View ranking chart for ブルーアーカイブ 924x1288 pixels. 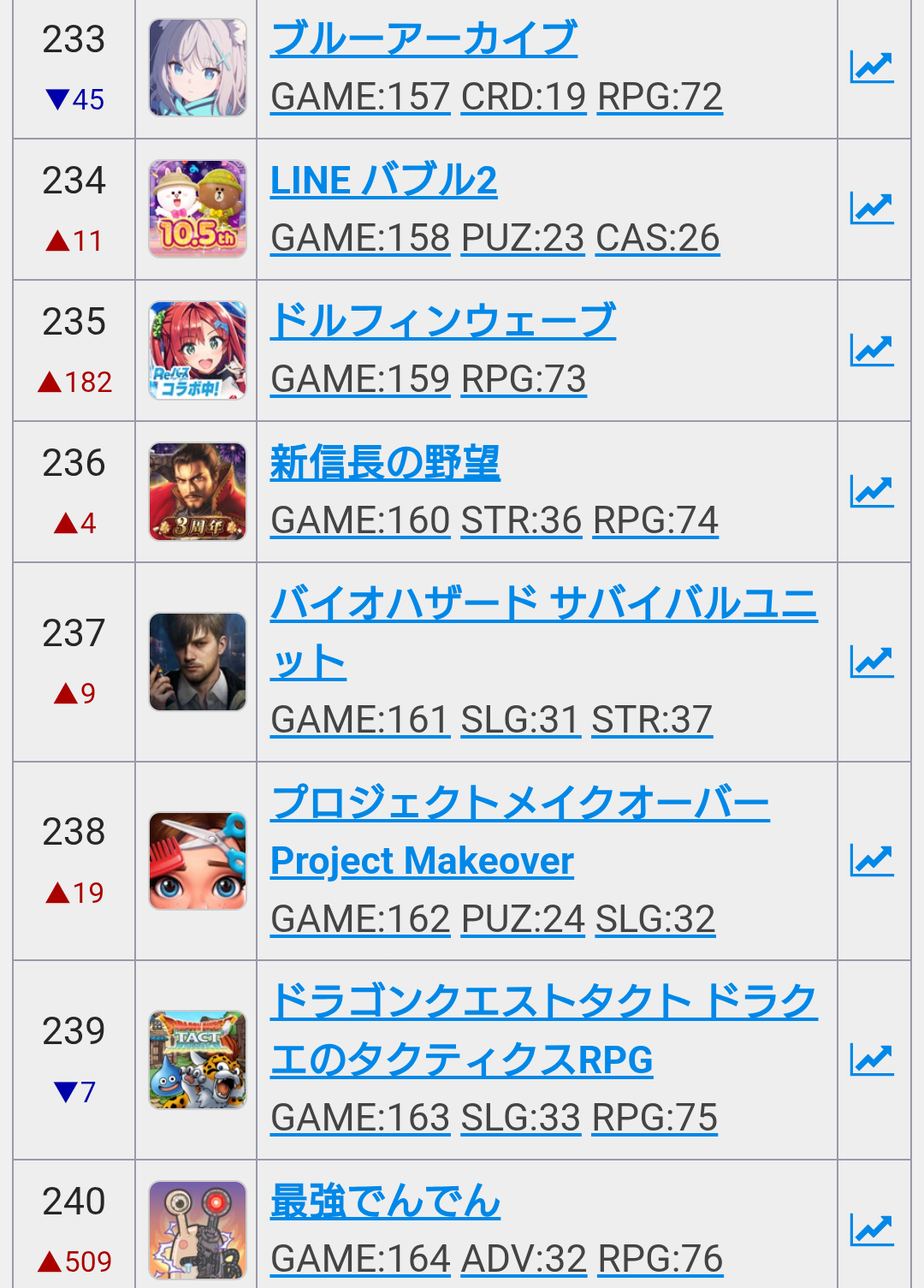tap(872, 68)
